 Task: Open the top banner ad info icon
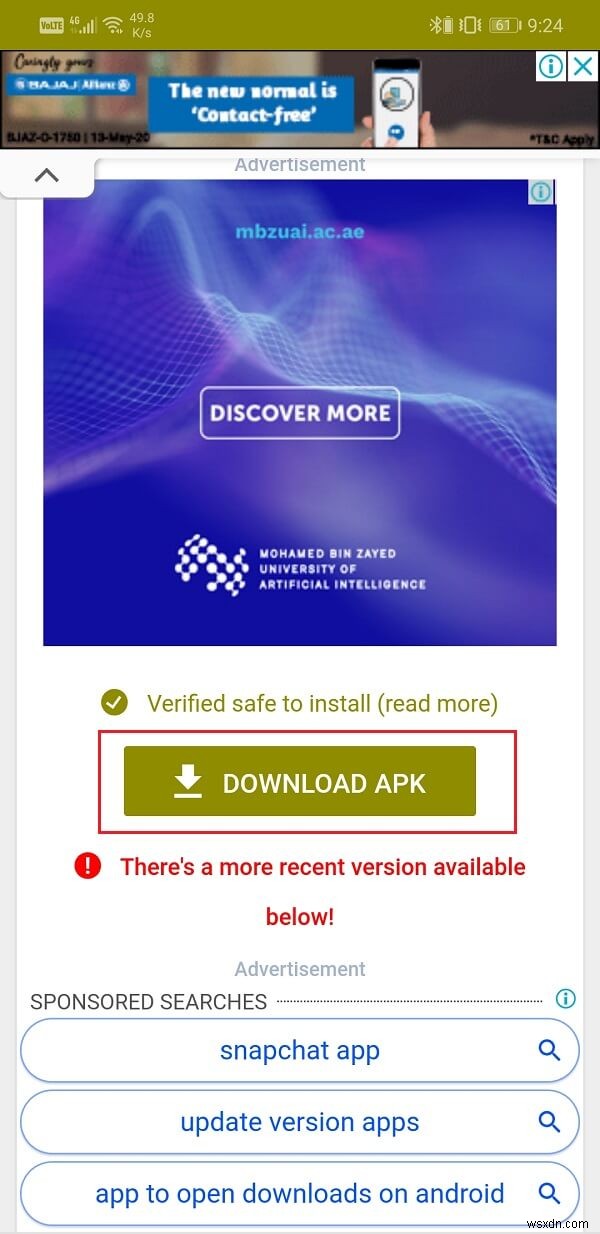(551, 67)
